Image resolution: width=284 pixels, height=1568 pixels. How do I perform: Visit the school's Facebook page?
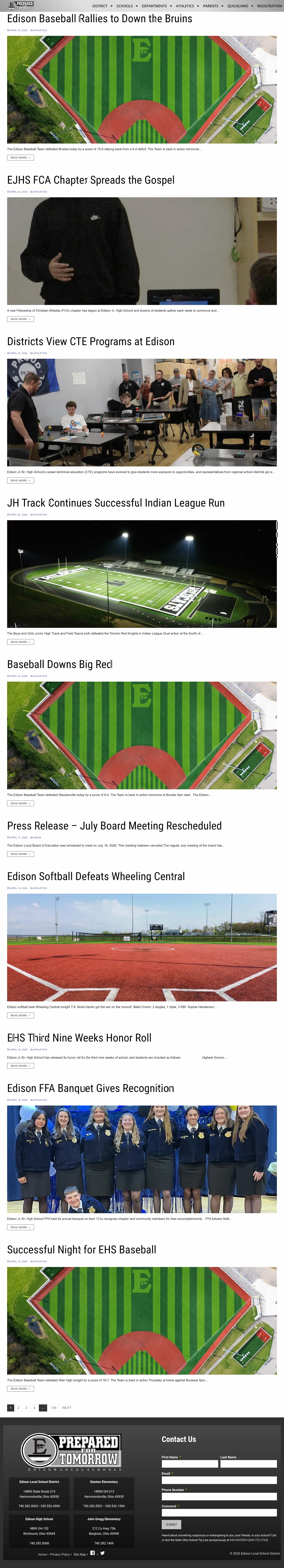[93, 1552]
